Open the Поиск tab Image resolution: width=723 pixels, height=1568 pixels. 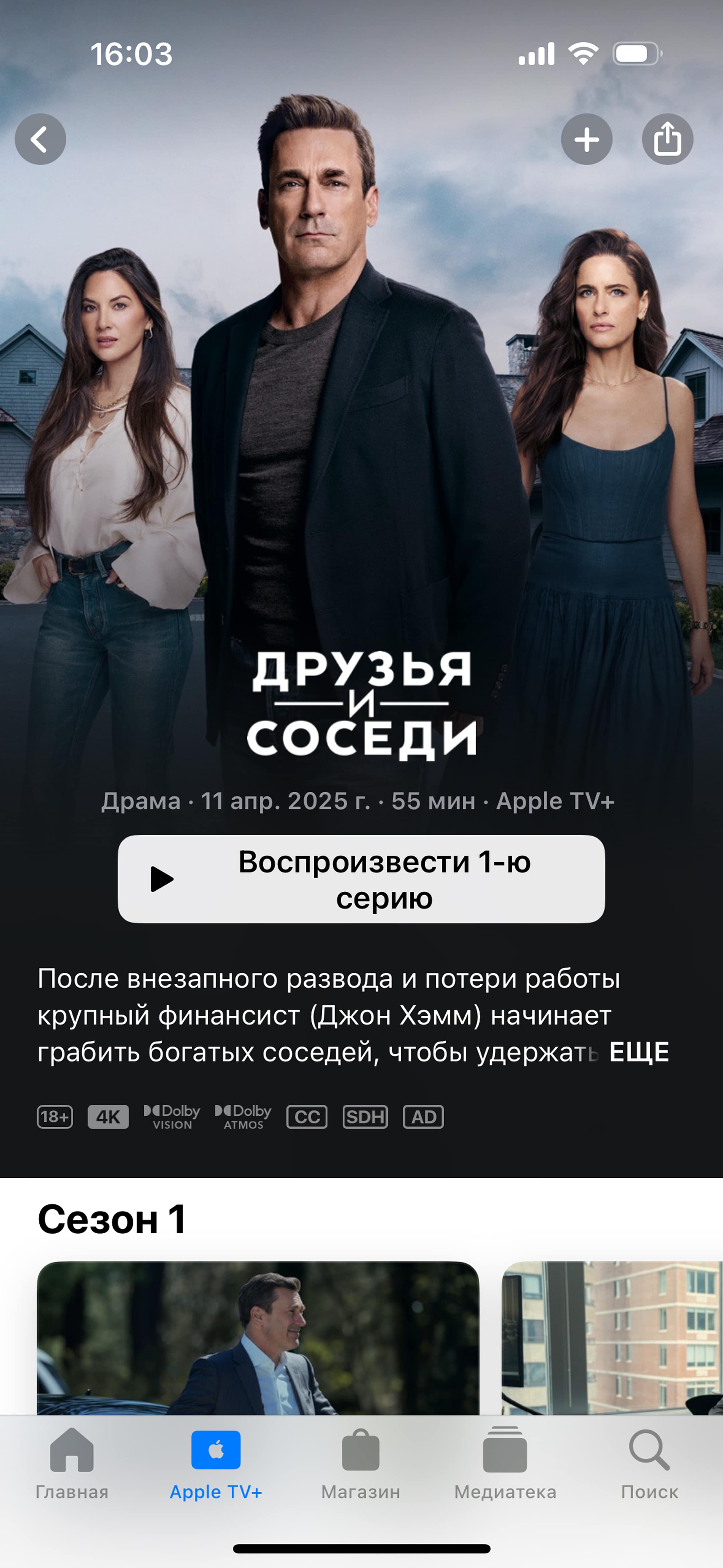(649, 1465)
